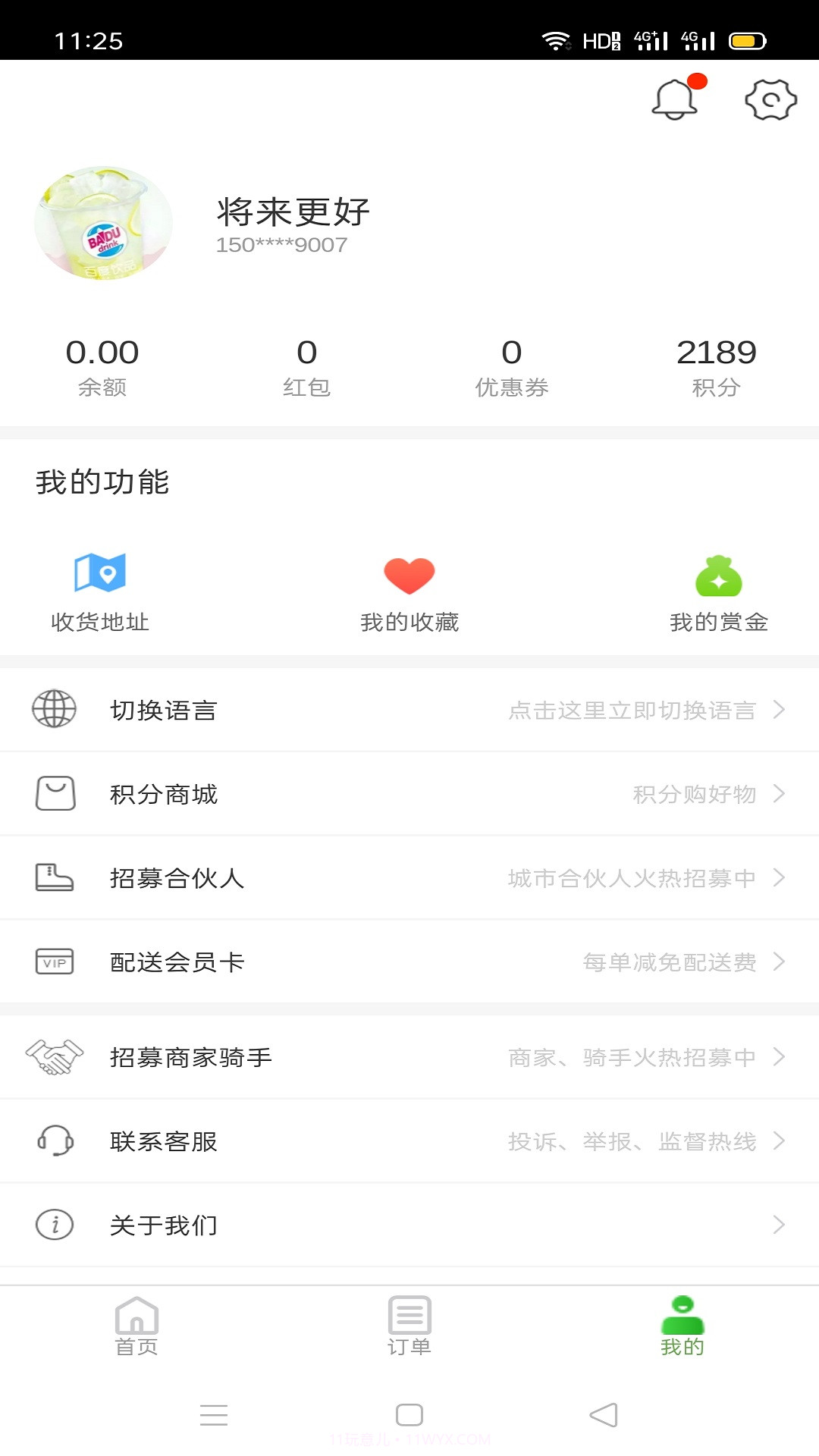
Task: Expand the 联系客服 row chevron
Action: (780, 1141)
